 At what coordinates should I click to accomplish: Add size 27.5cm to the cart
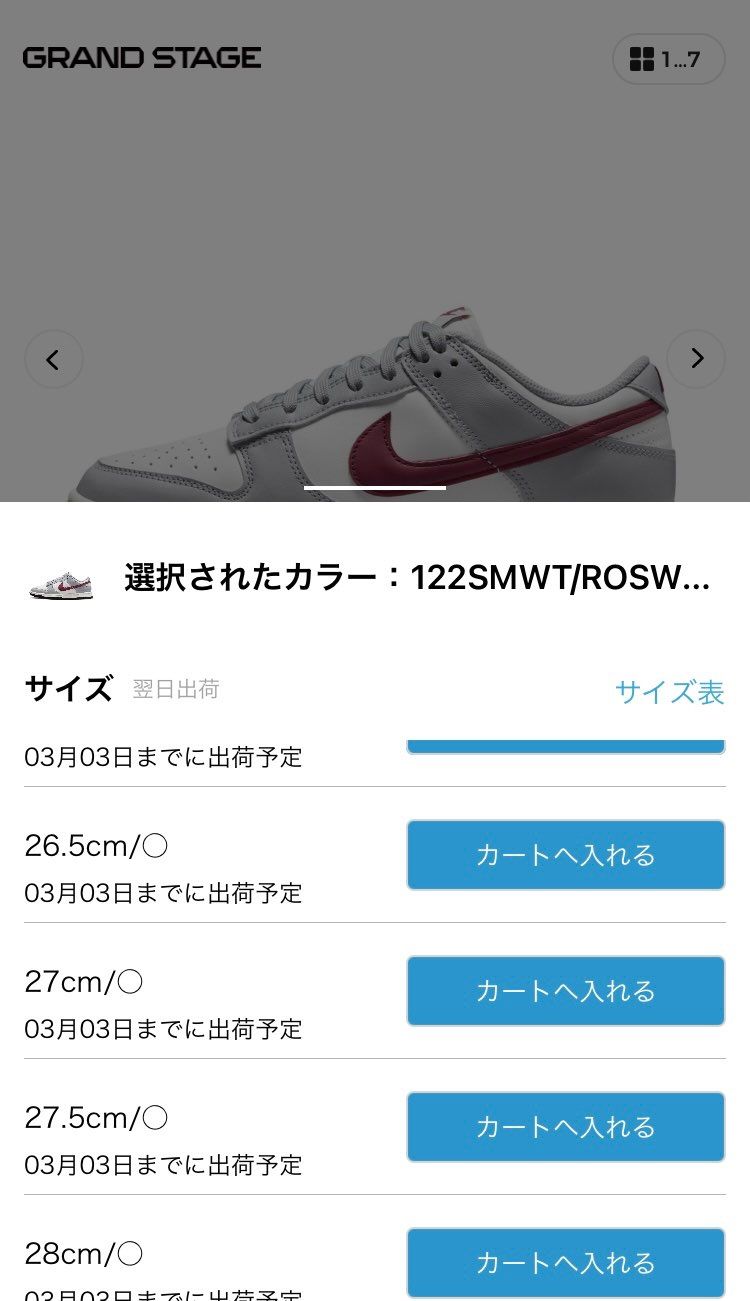point(564,1127)
